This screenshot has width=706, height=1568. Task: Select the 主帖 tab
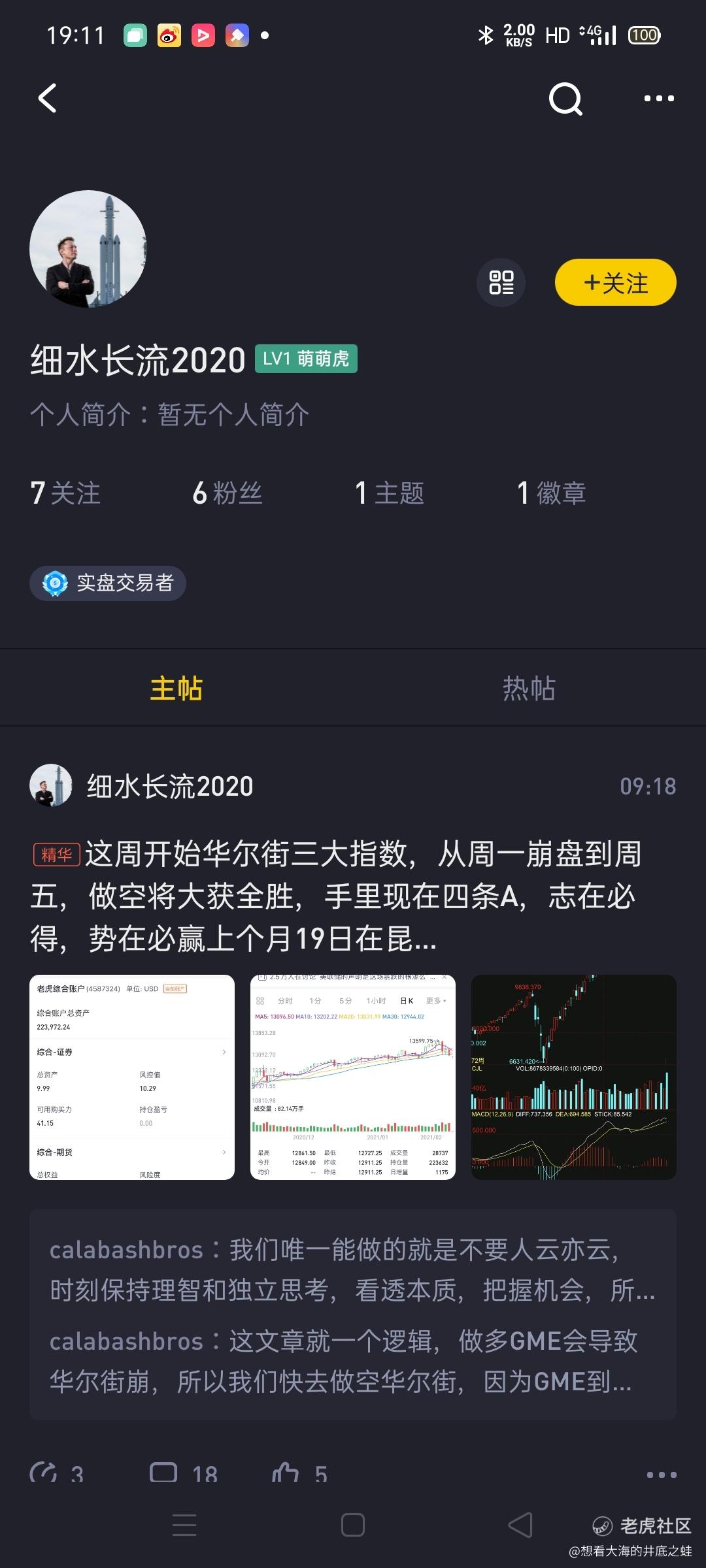176,689
